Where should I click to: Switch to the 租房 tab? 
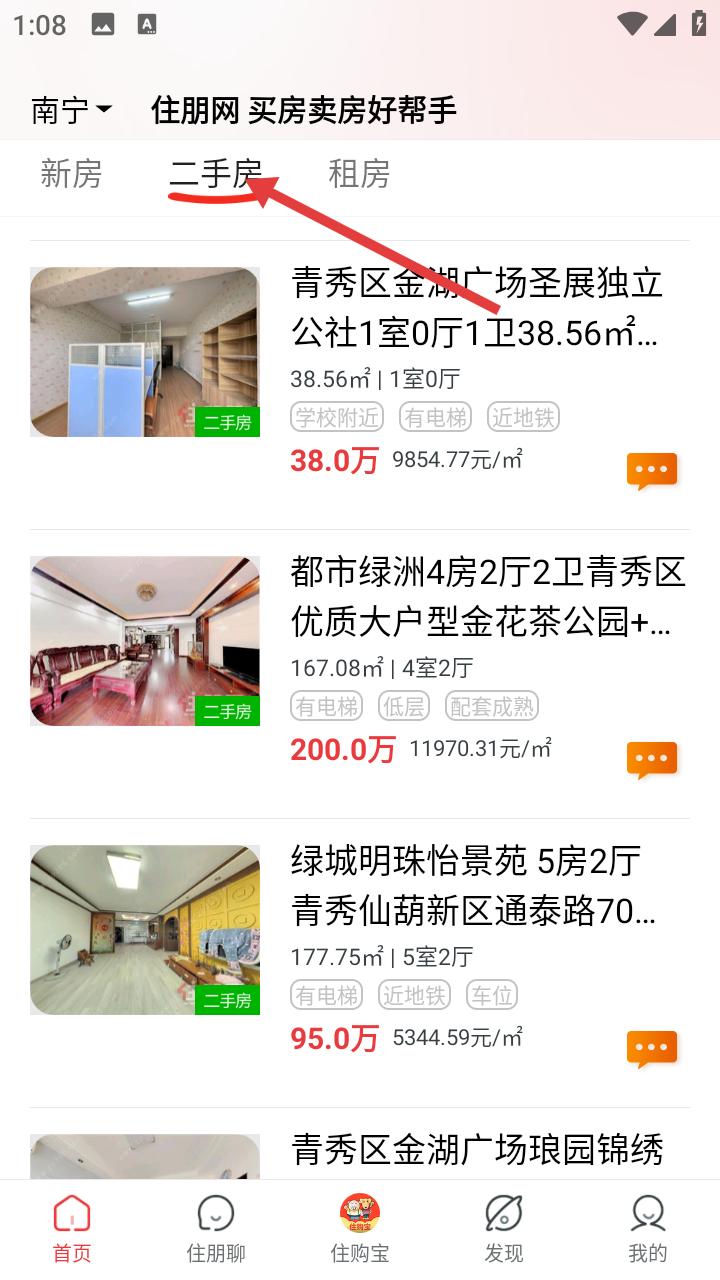359,174
